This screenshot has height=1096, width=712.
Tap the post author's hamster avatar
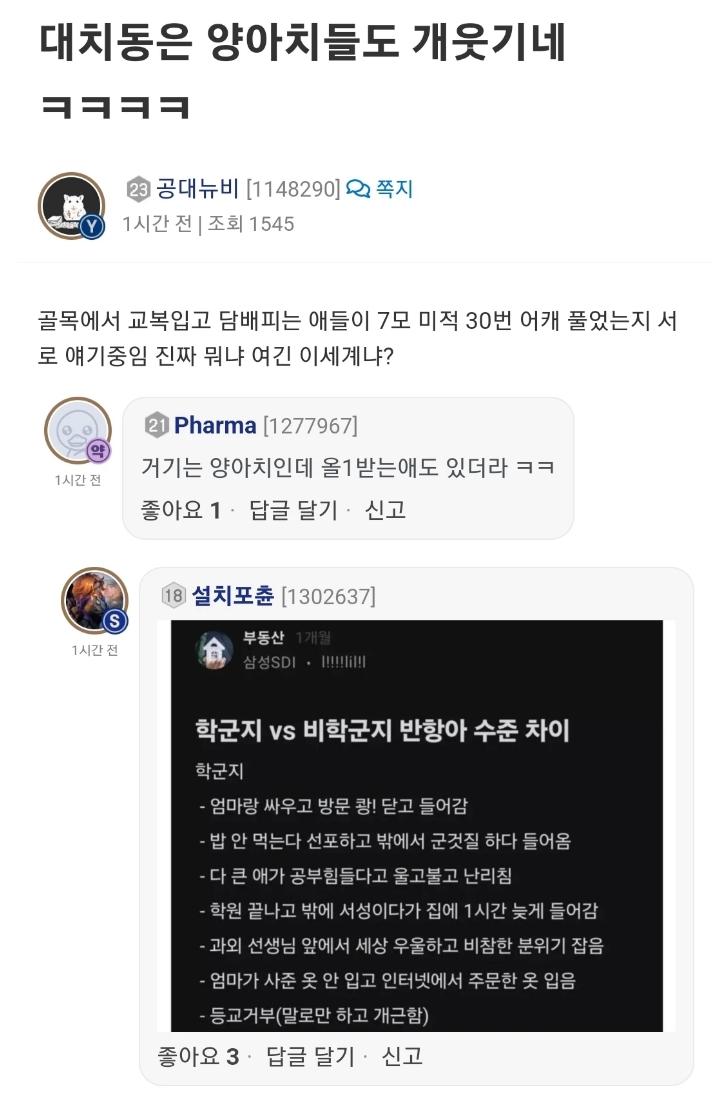point(71,205)
